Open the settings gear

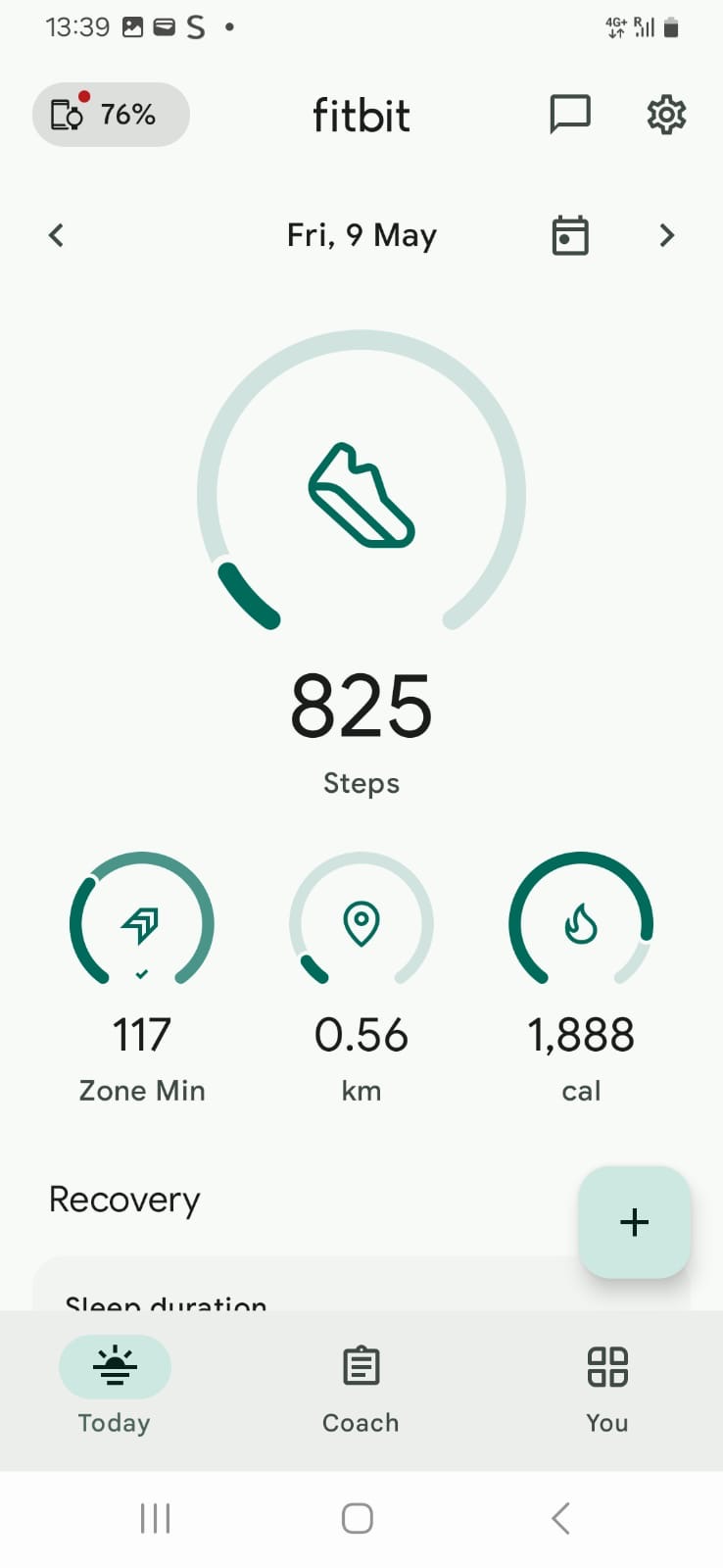tap(666, 115)
